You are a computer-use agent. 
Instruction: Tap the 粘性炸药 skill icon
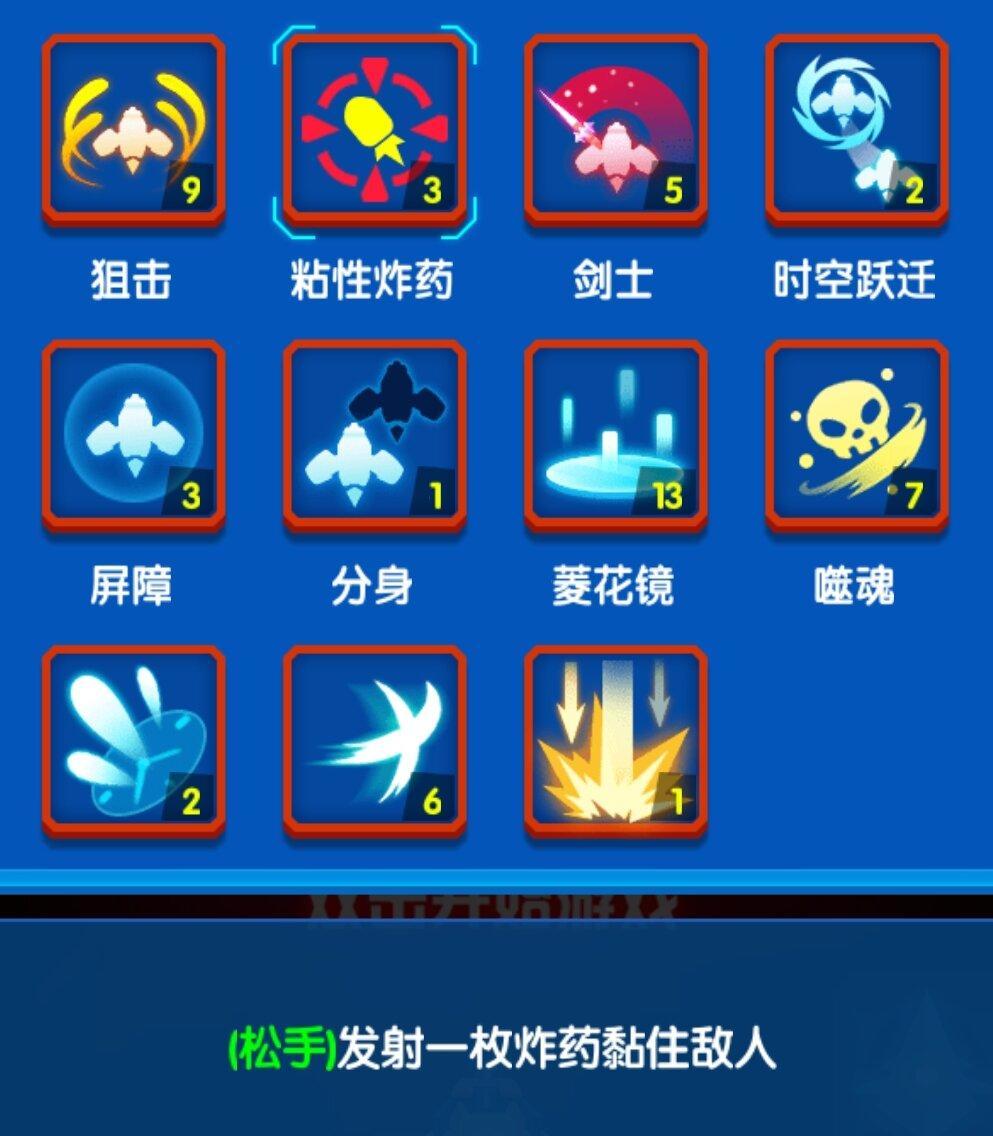point(374,130)
